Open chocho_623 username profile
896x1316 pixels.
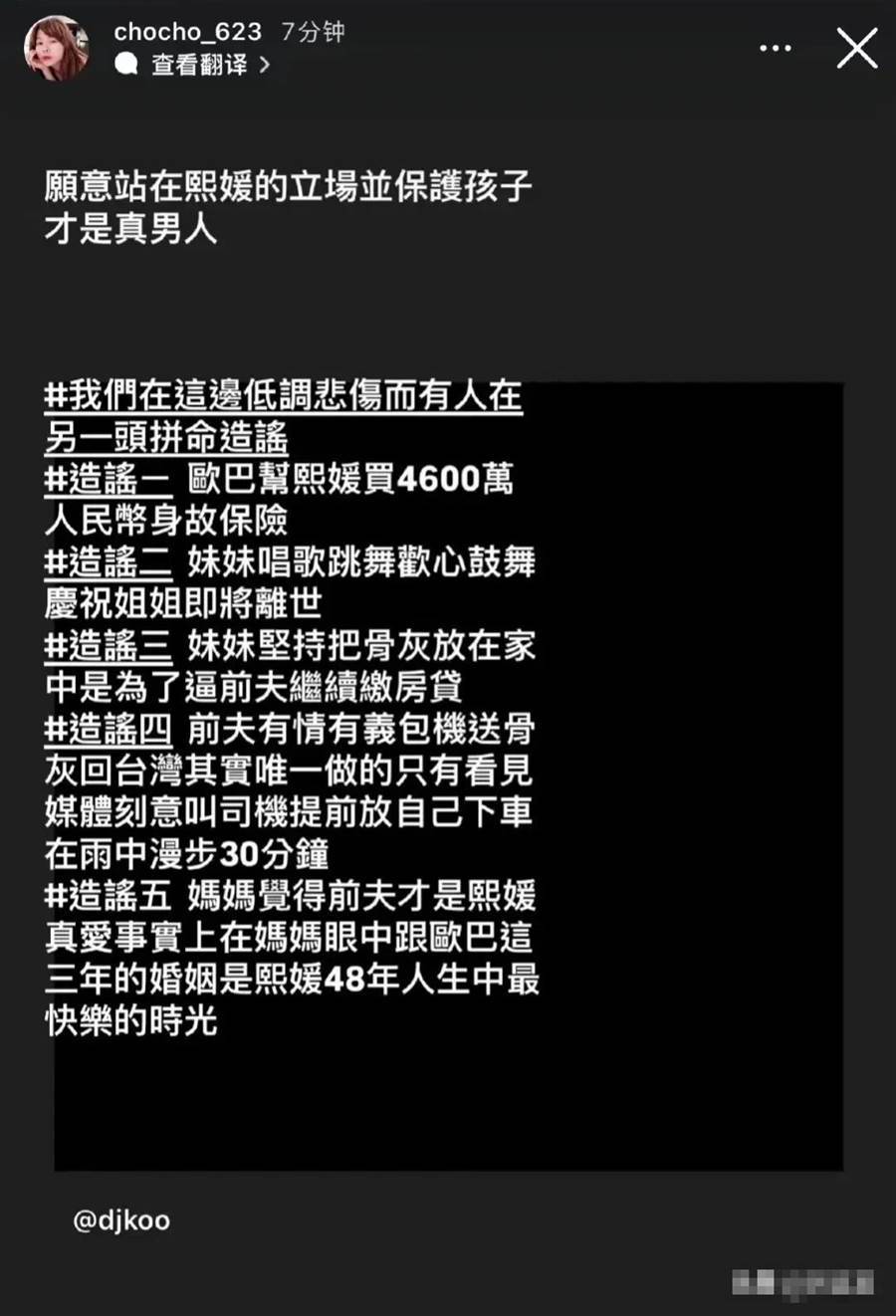[187, 32]
